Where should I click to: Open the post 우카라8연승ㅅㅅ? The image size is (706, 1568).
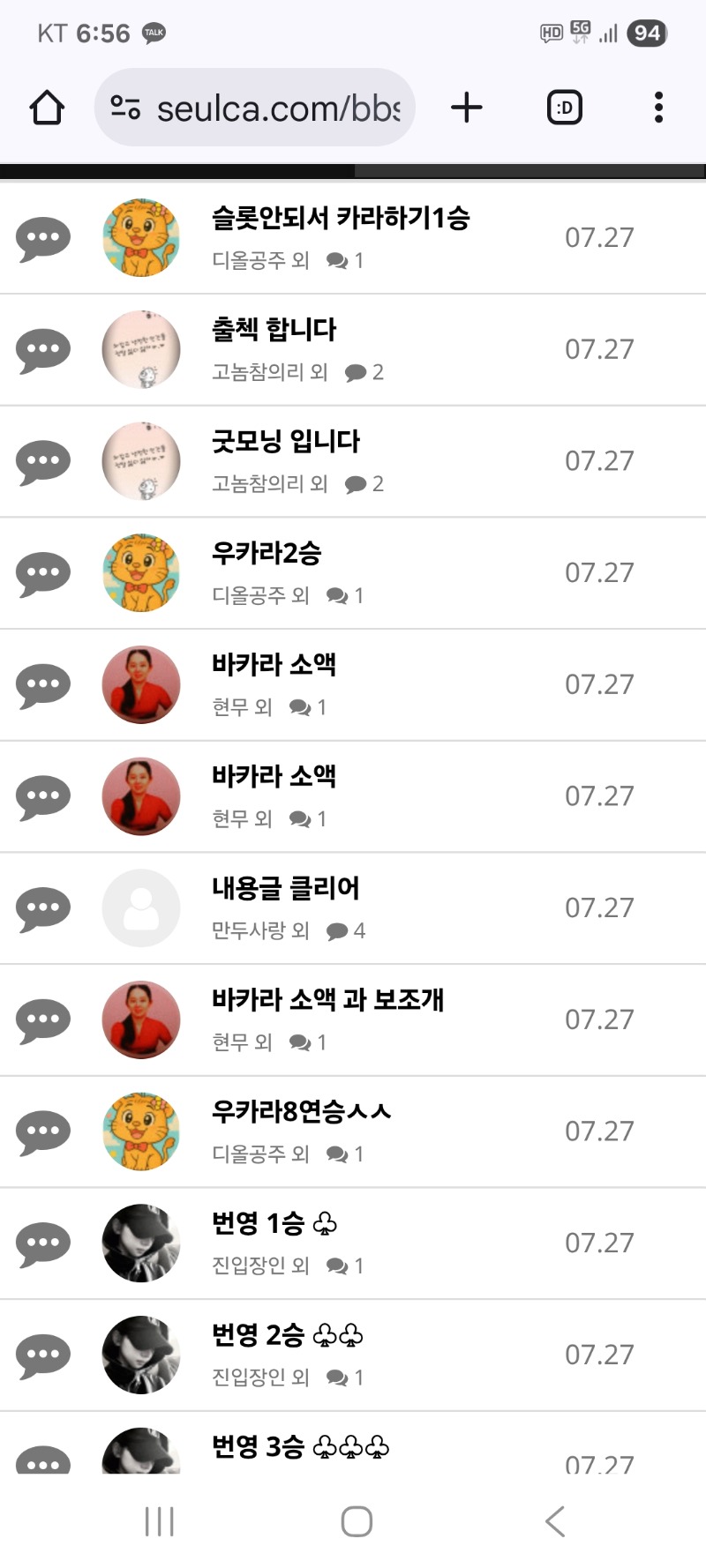click(x=301, y=1111)
